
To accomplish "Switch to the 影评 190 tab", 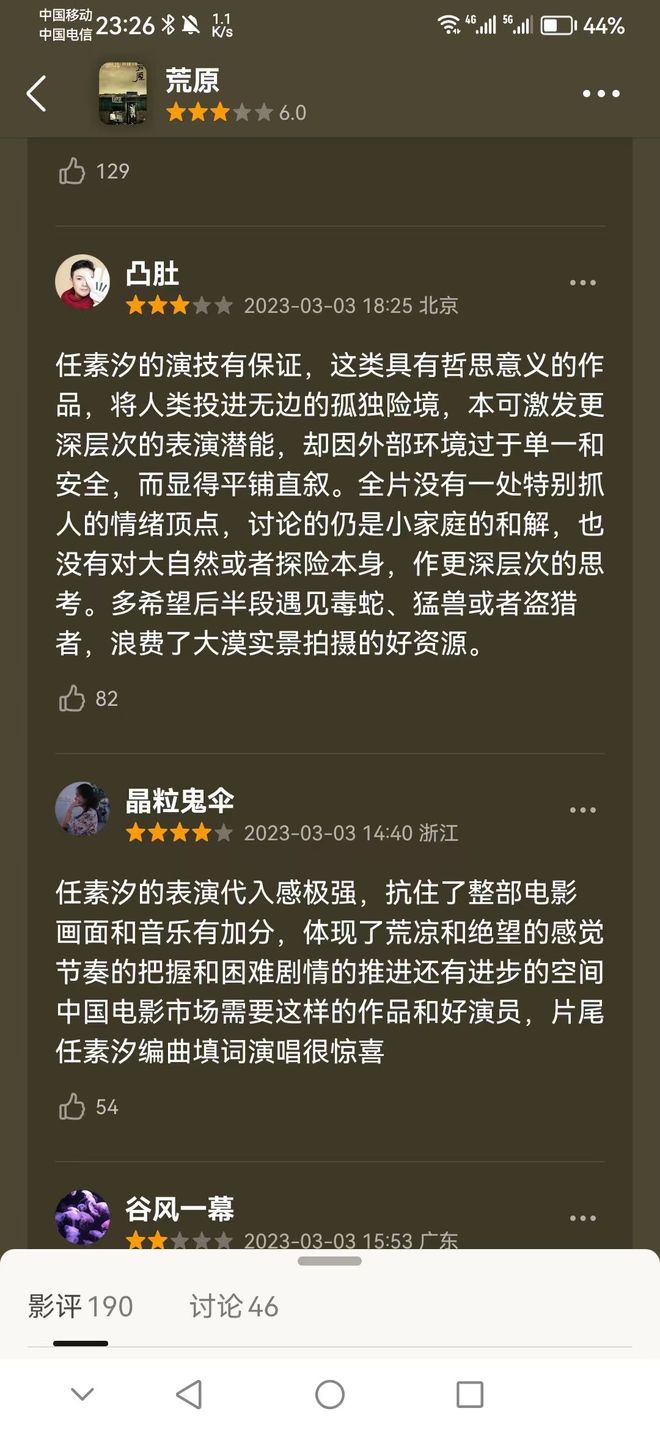I will [x=80, y=1306].
